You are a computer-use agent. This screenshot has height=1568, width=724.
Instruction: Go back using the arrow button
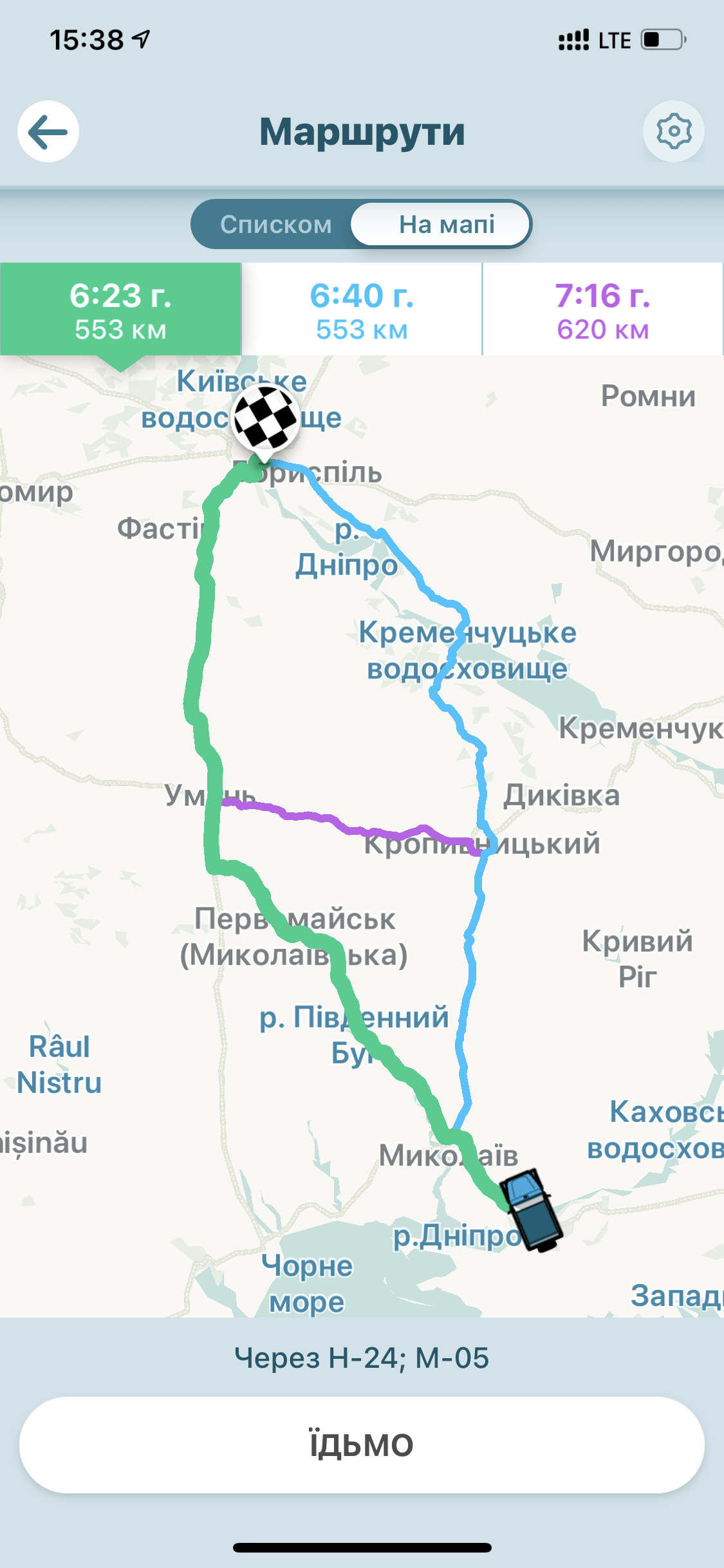click(x=48, y=132)
